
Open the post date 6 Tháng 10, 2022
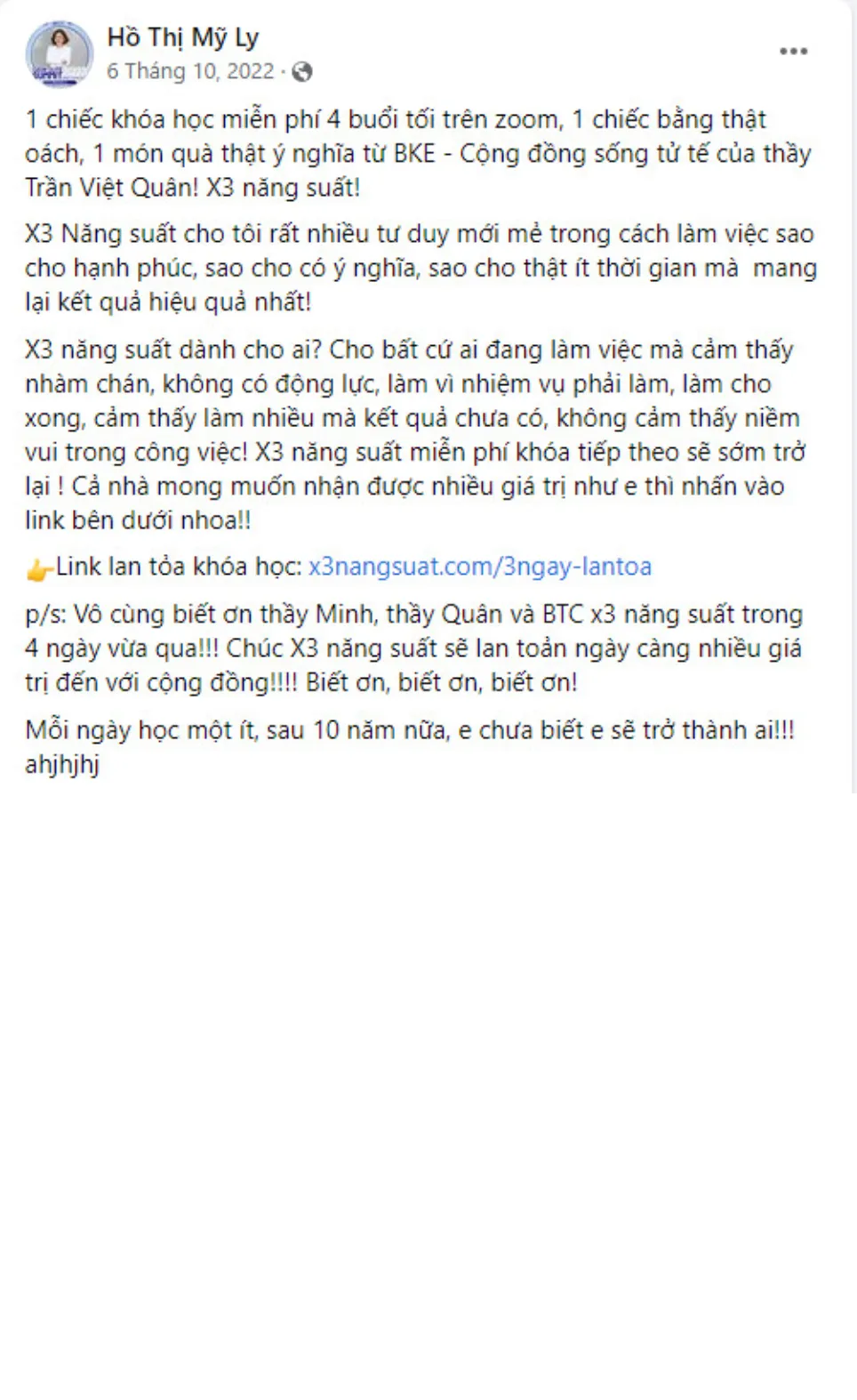coord(190,71)
